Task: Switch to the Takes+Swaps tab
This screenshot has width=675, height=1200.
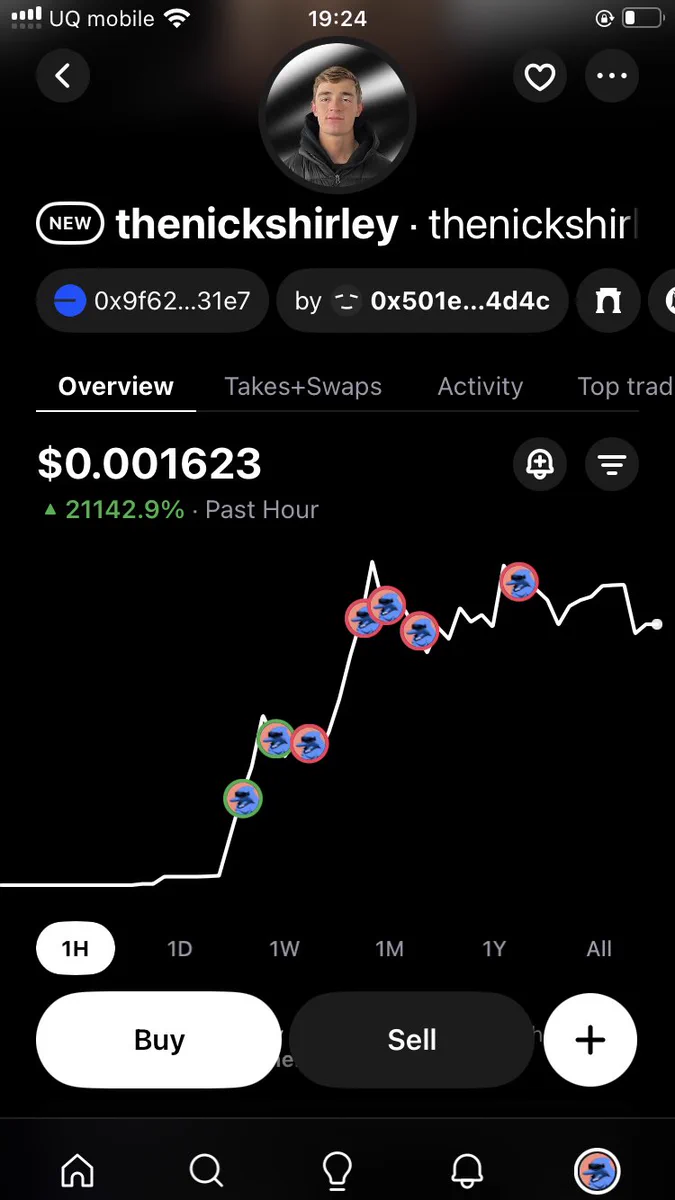Action: pos(303,386)
